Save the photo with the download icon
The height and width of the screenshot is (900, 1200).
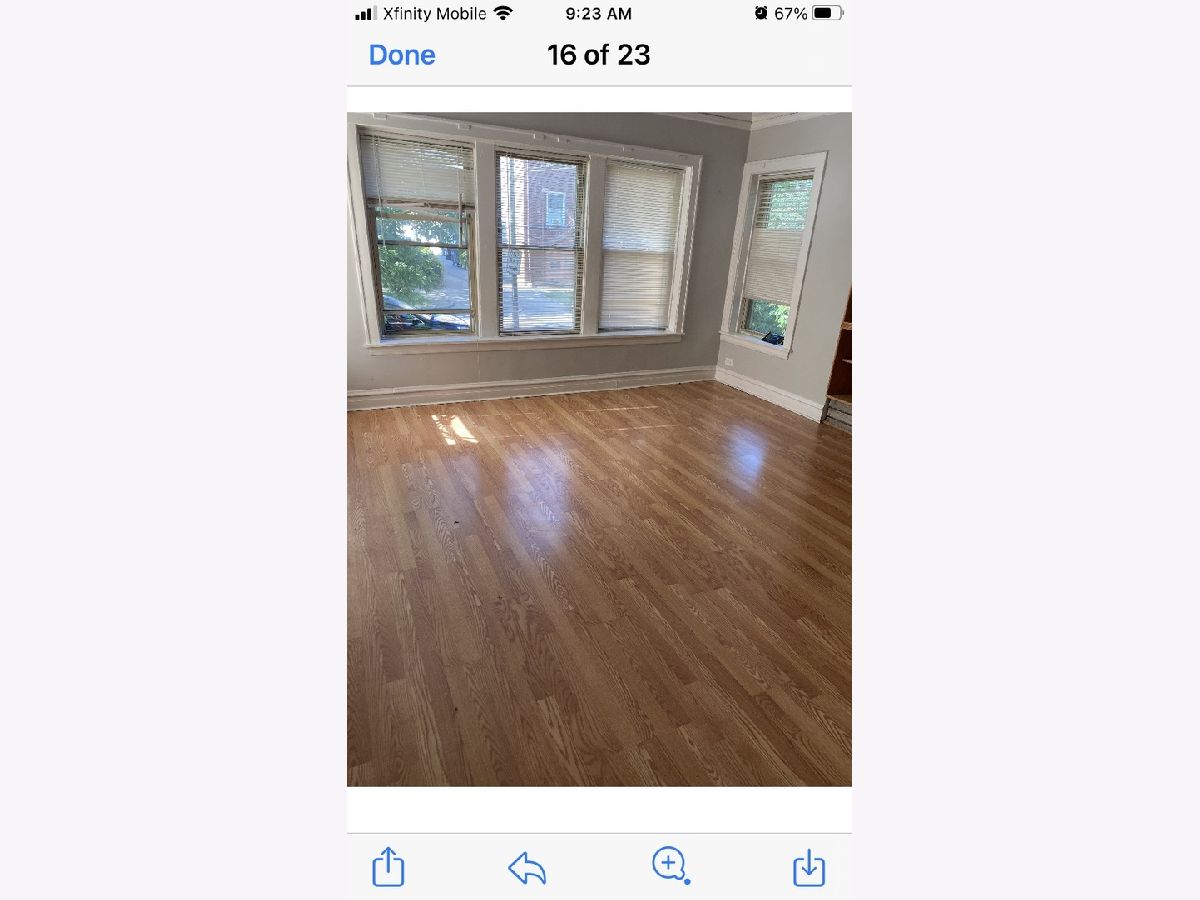click(808, 867)
